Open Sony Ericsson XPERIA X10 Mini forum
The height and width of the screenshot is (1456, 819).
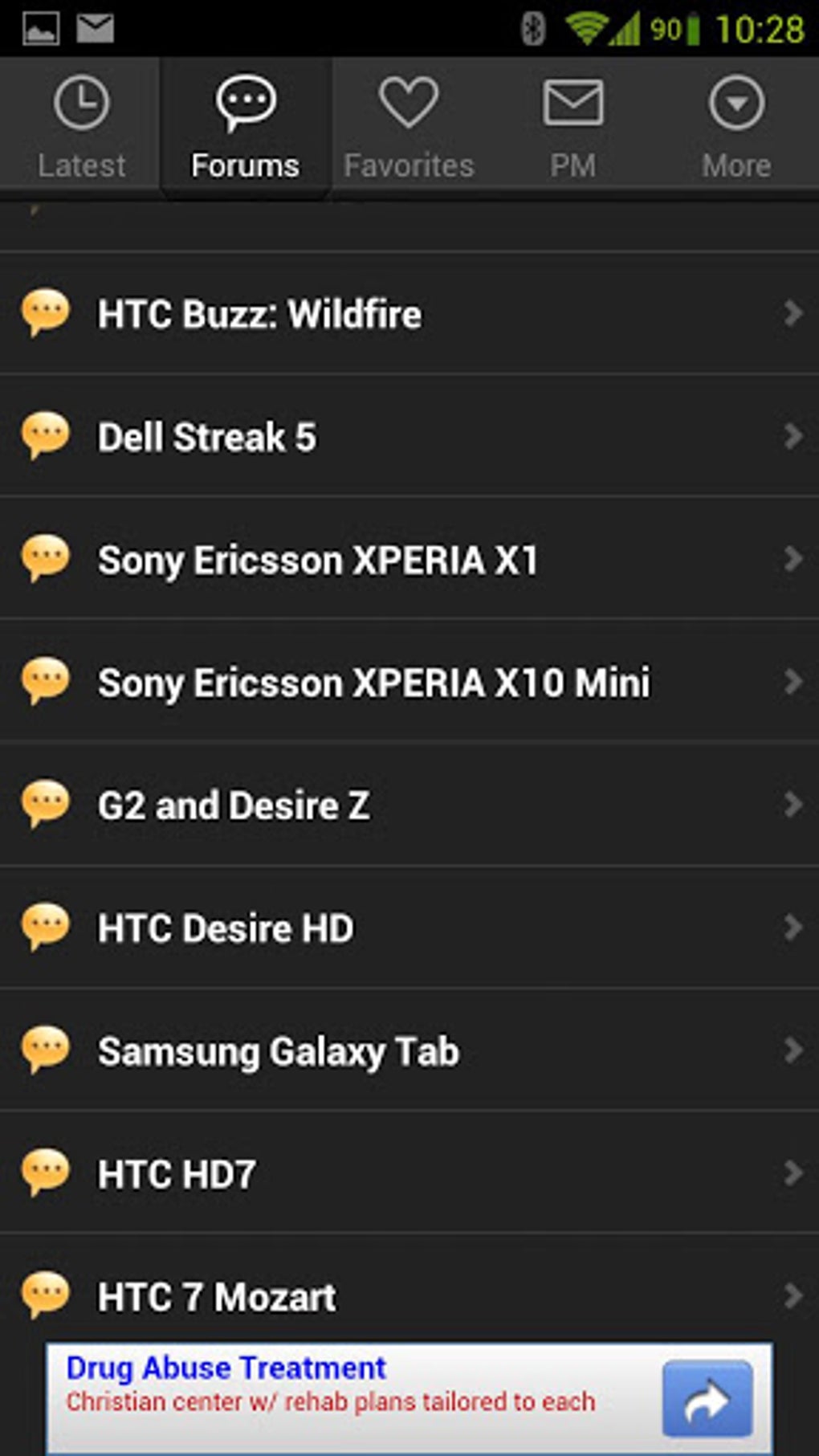(409, 683)
